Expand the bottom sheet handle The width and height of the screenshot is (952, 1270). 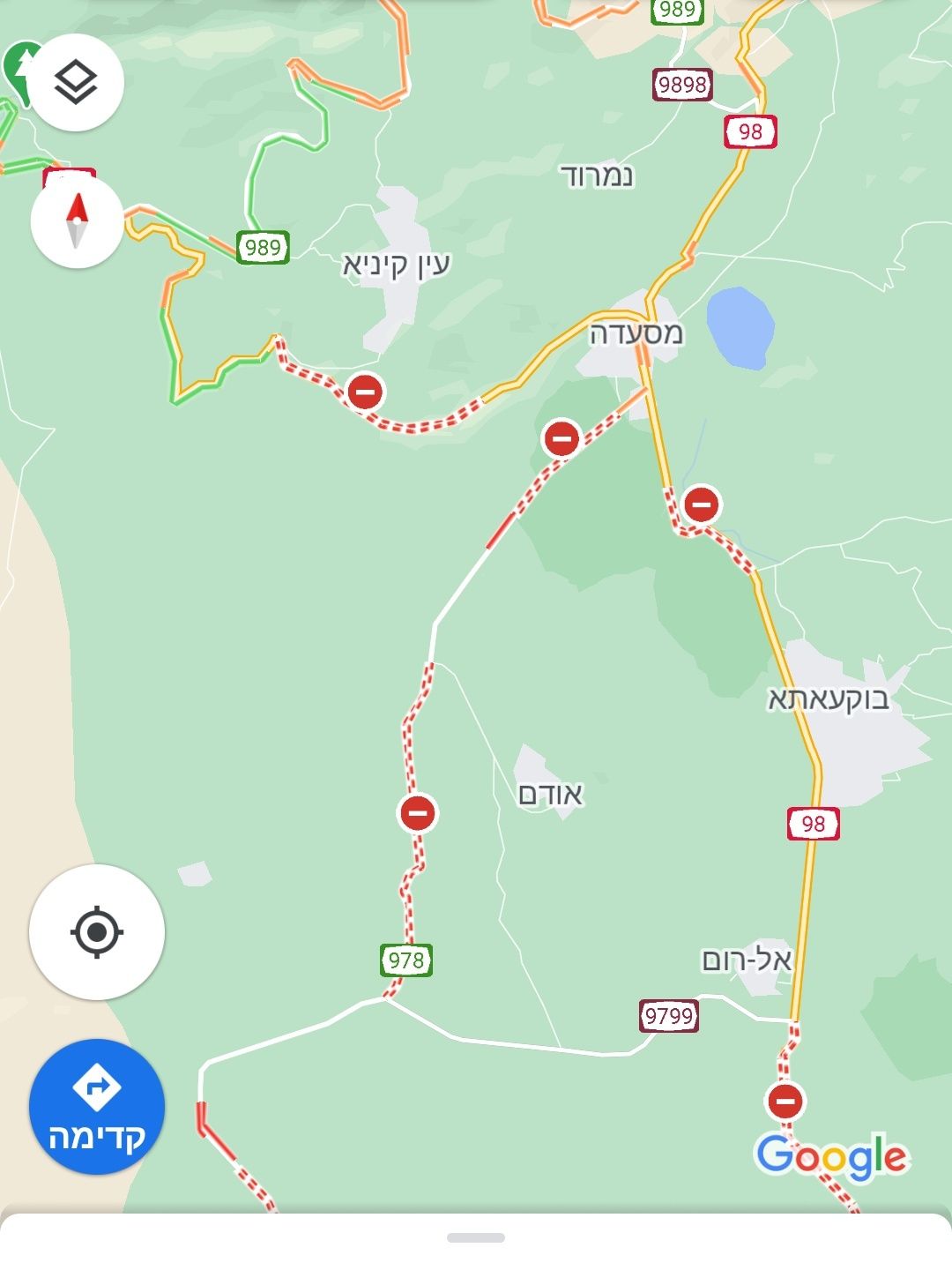pos(476,1237)
